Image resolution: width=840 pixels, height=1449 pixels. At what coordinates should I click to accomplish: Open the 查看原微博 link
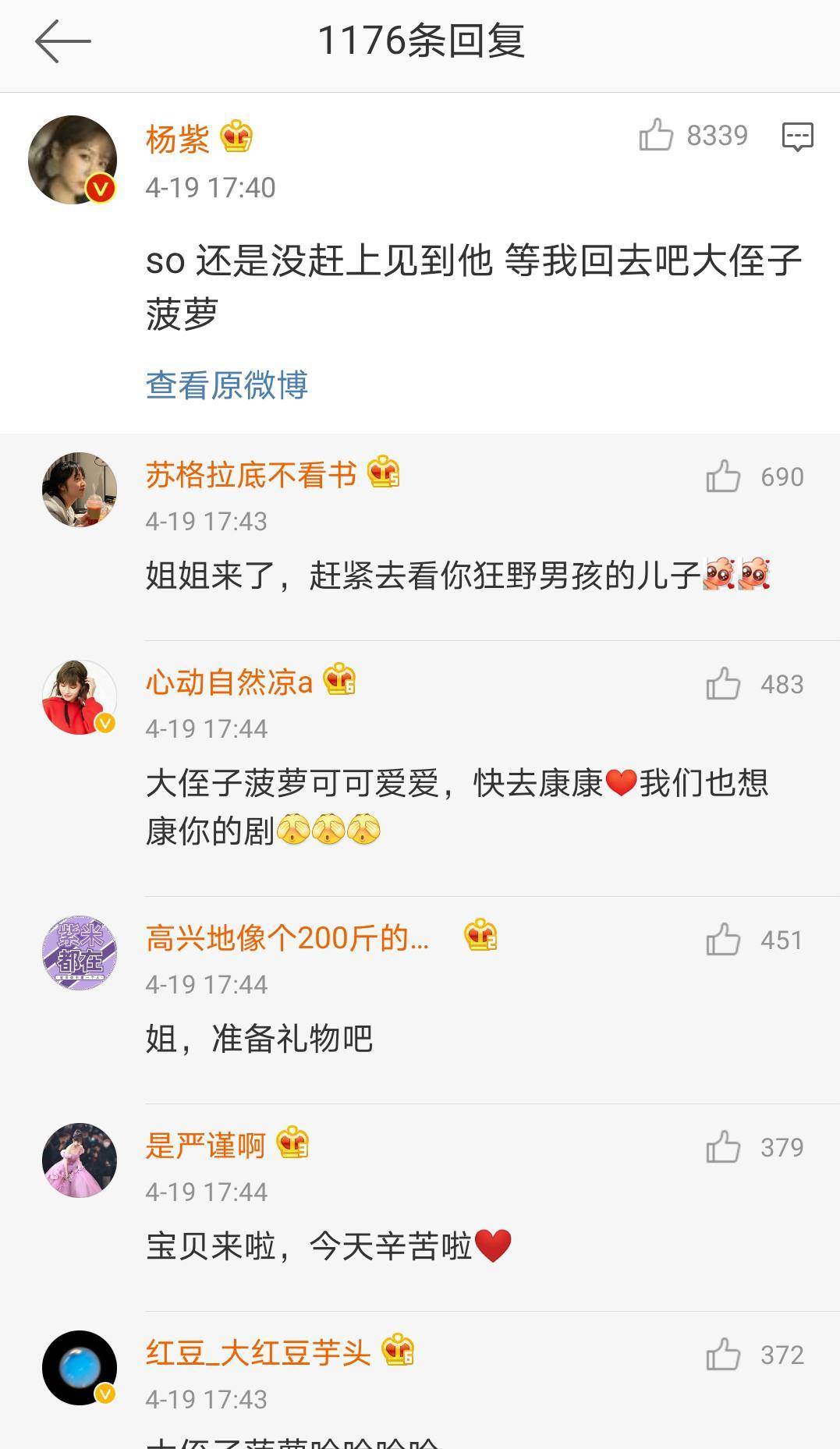point(227,384)
